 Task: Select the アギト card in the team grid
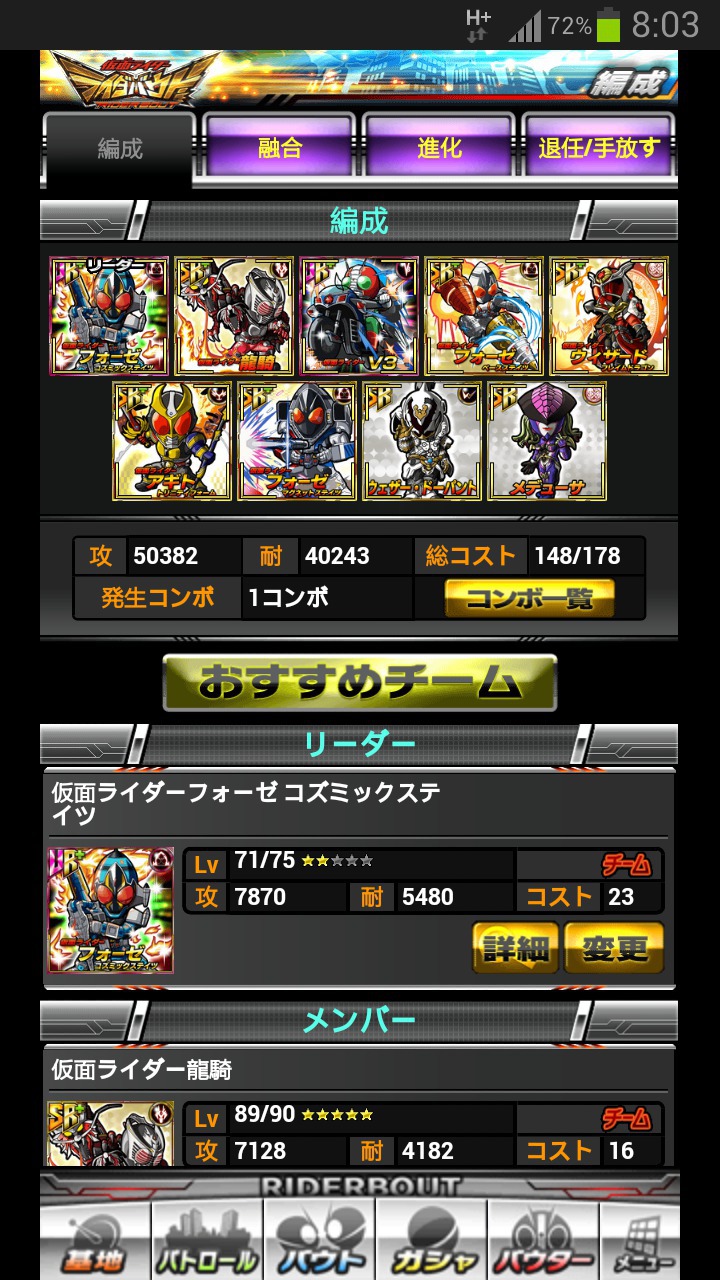172,441
